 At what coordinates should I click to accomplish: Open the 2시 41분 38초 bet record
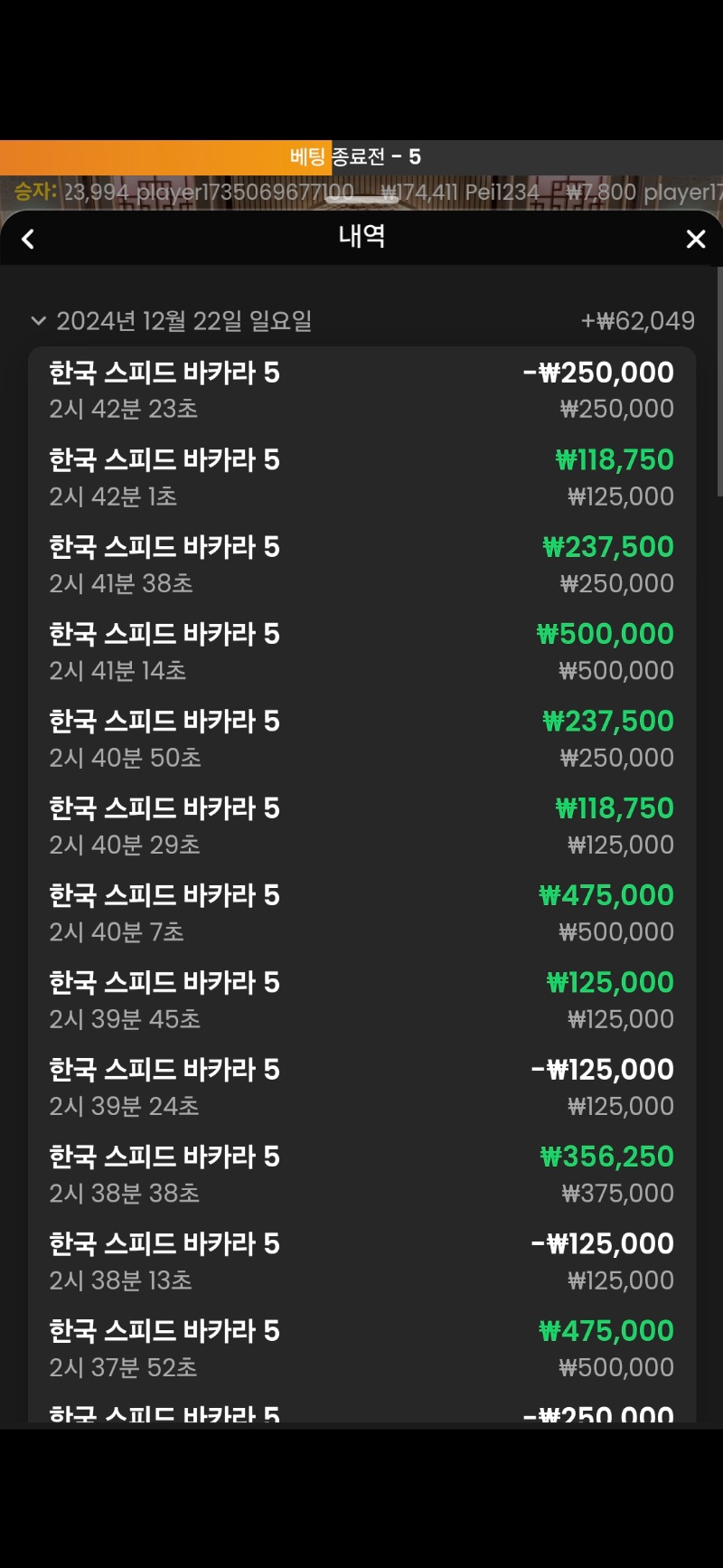click(x=361, y=564)
